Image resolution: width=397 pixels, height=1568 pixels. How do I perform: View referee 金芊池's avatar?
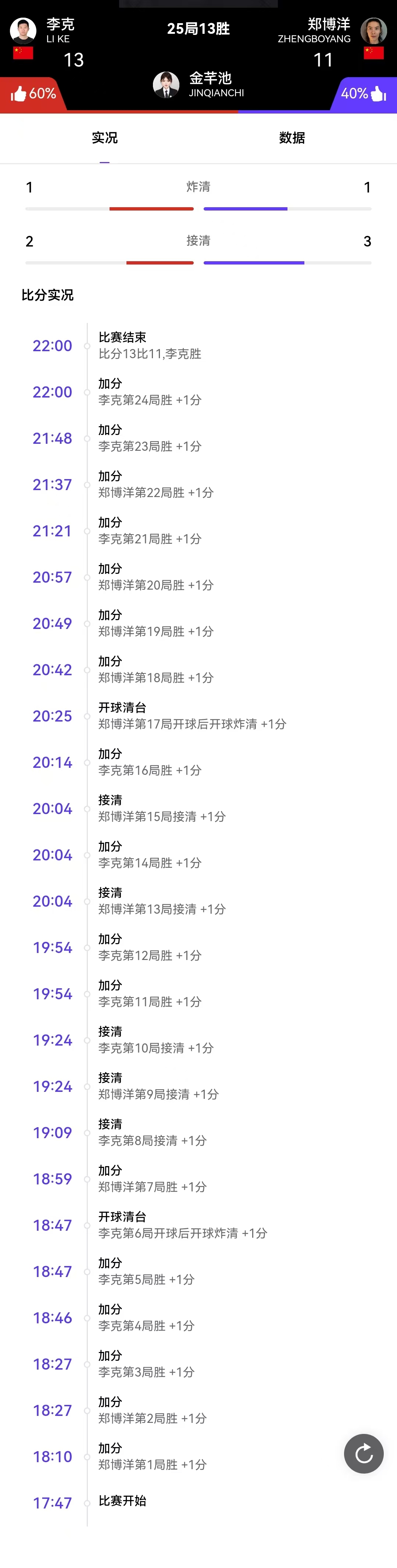(166, 84)
